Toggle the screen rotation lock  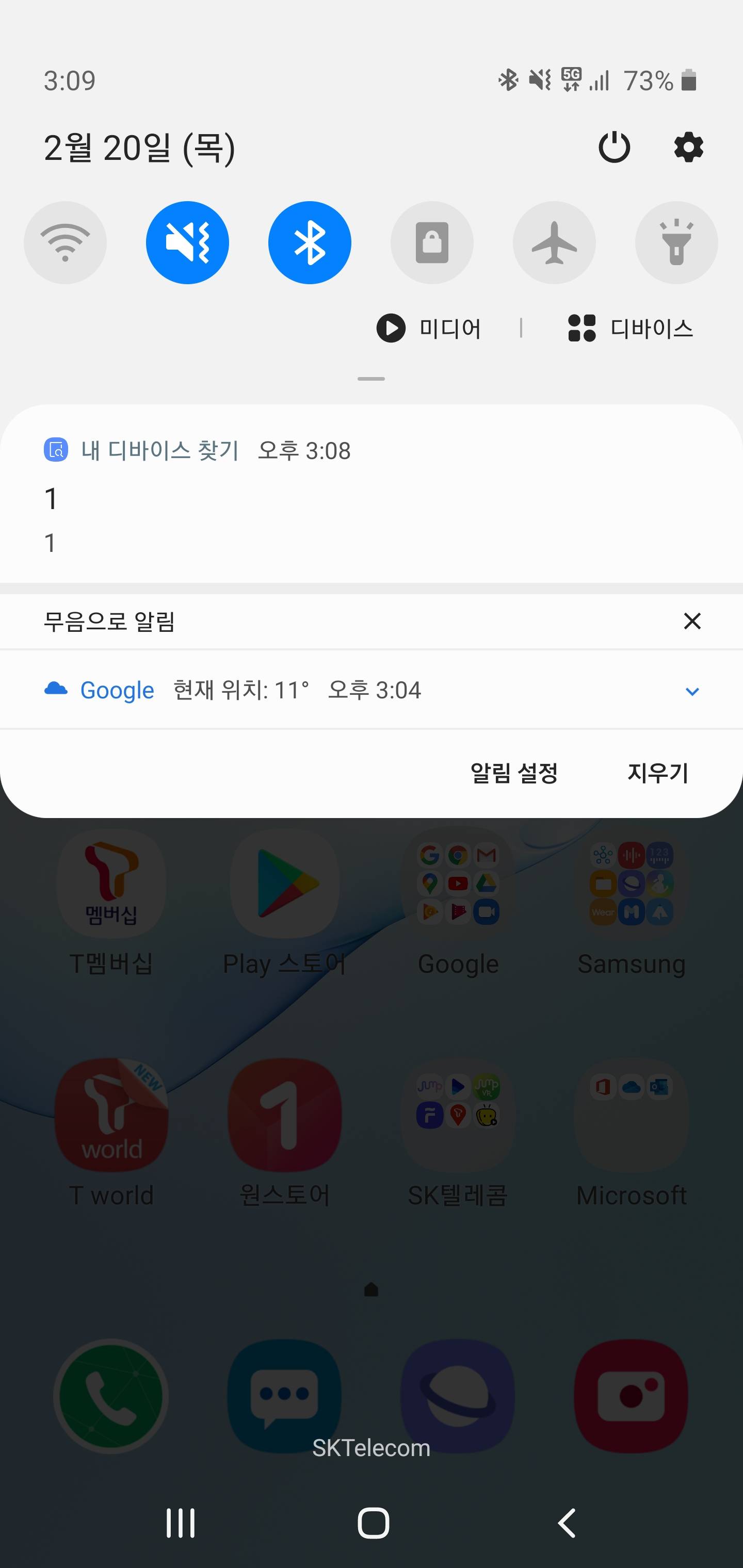tap(432, 243)
